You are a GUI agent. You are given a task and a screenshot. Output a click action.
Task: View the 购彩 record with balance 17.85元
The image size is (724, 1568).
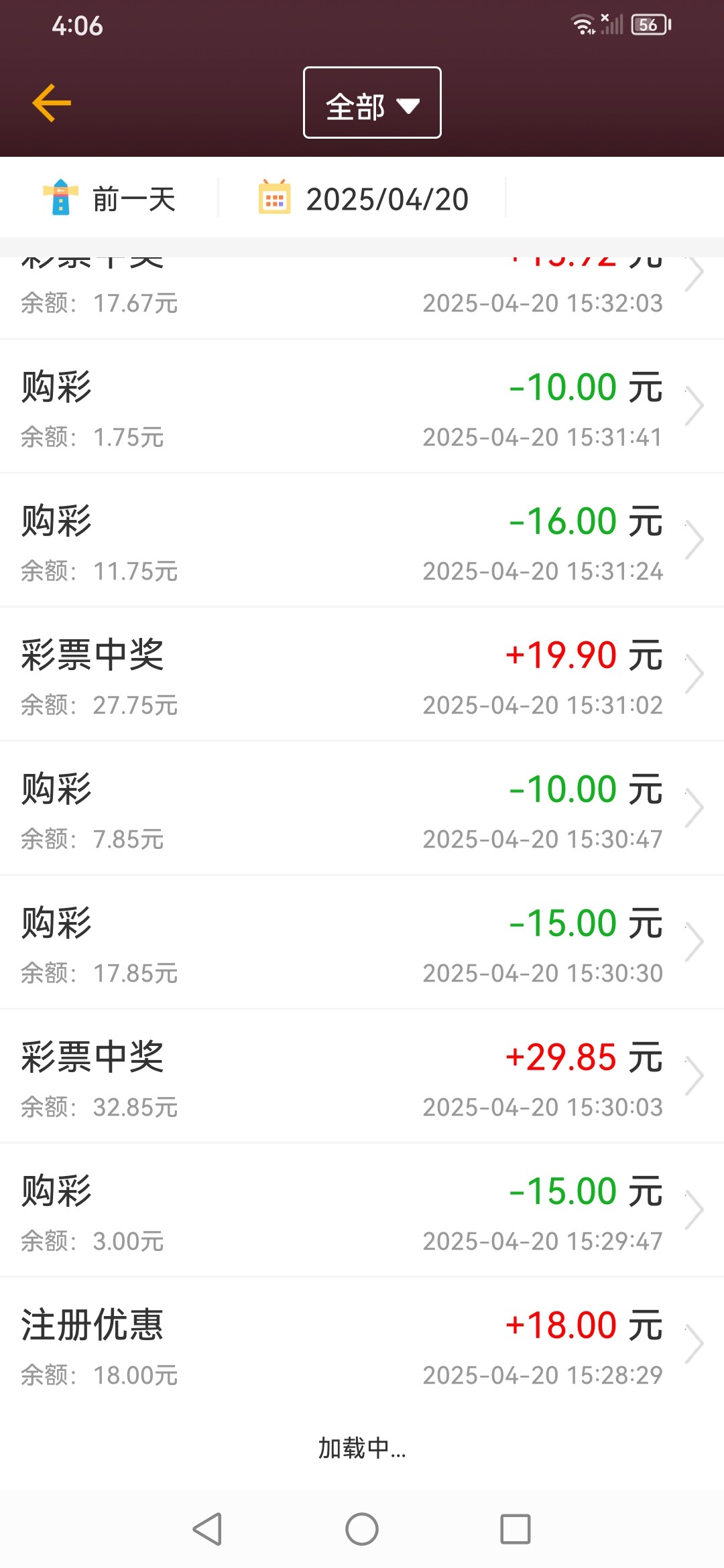coord(362,942)
